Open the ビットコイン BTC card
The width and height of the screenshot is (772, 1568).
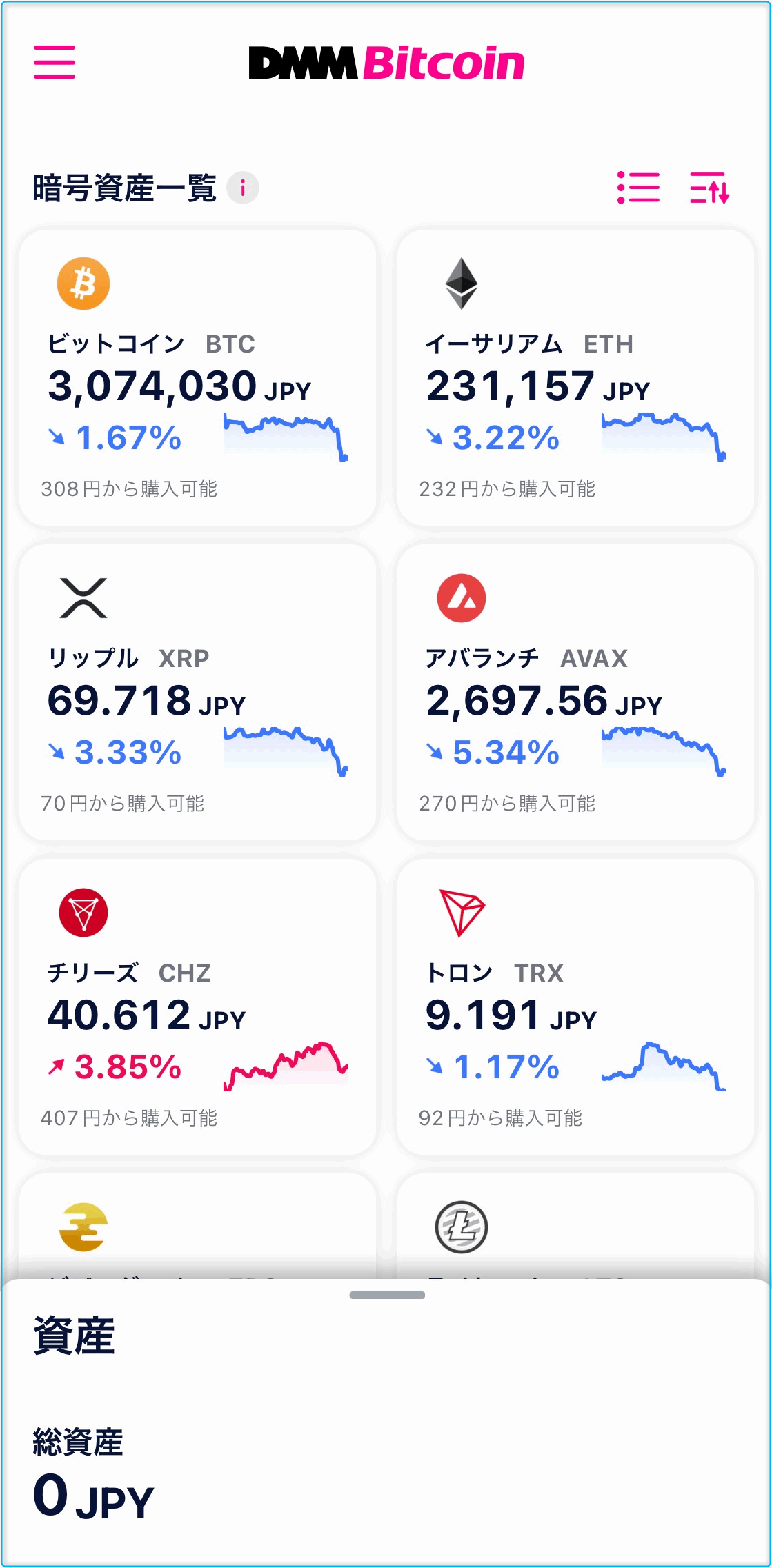click(198, 378)
